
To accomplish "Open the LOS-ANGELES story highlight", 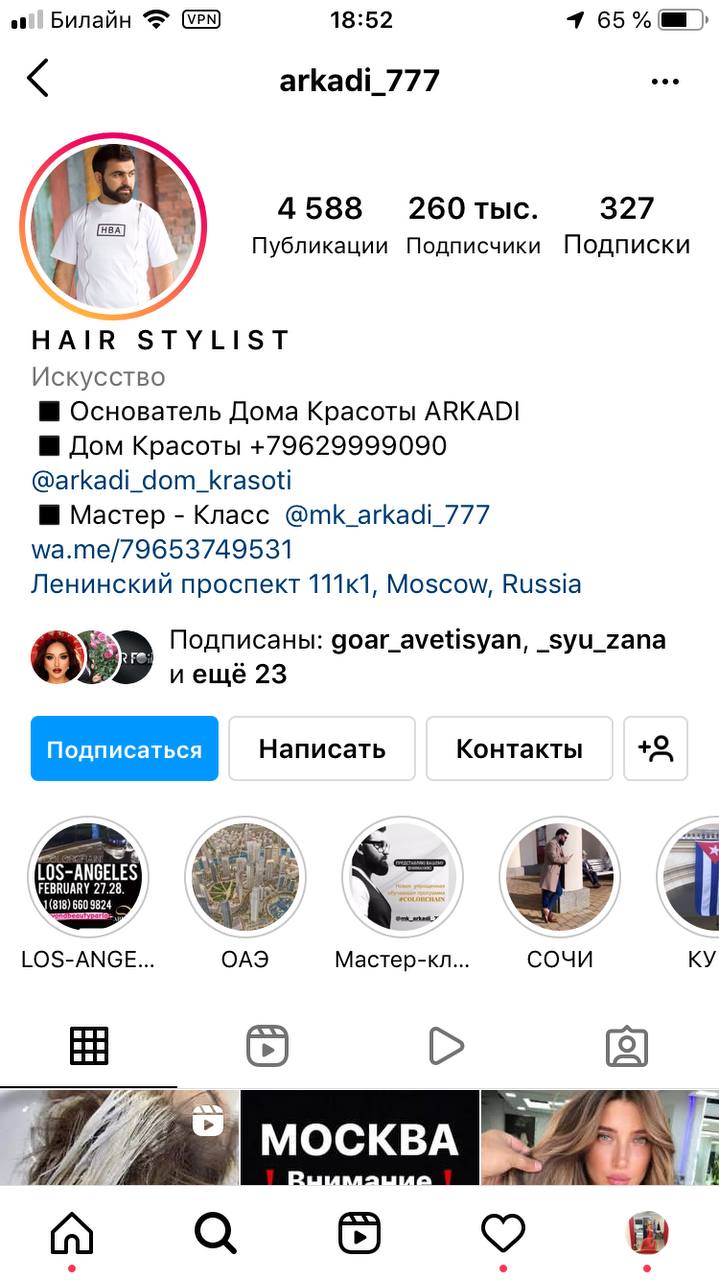I will click(x=89, y=877).
